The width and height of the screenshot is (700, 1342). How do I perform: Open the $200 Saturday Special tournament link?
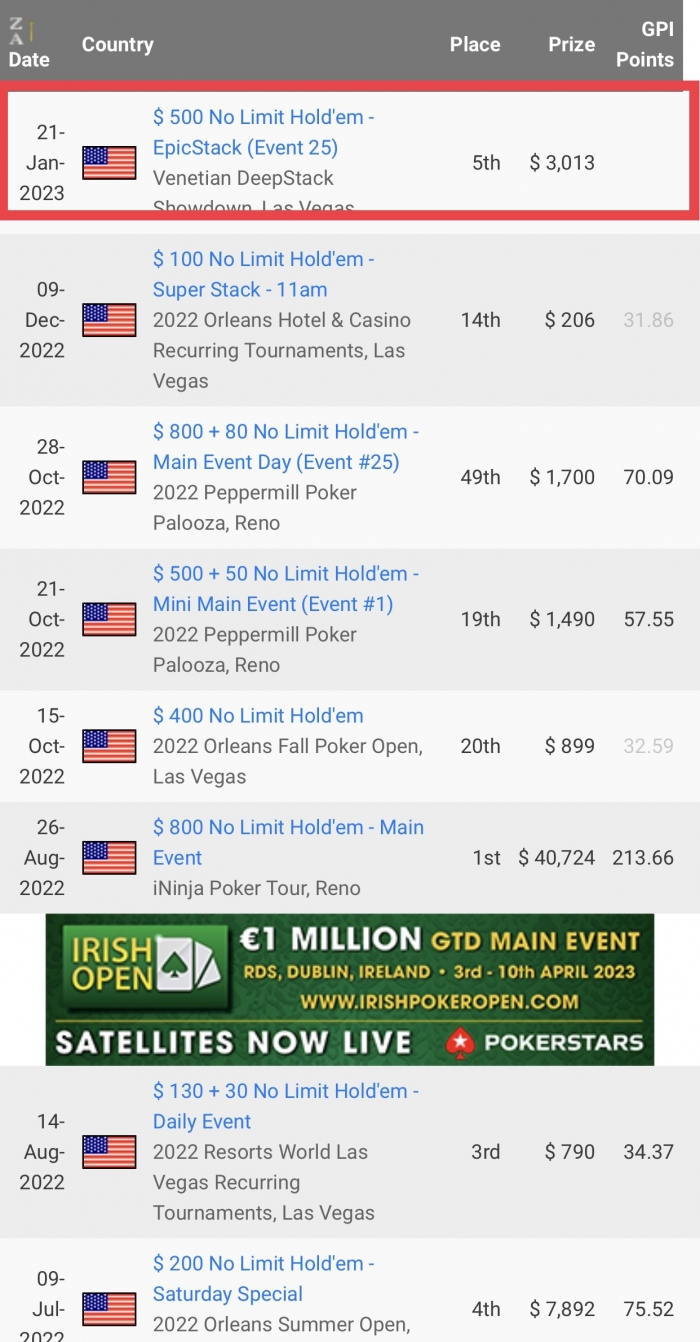263,1279
